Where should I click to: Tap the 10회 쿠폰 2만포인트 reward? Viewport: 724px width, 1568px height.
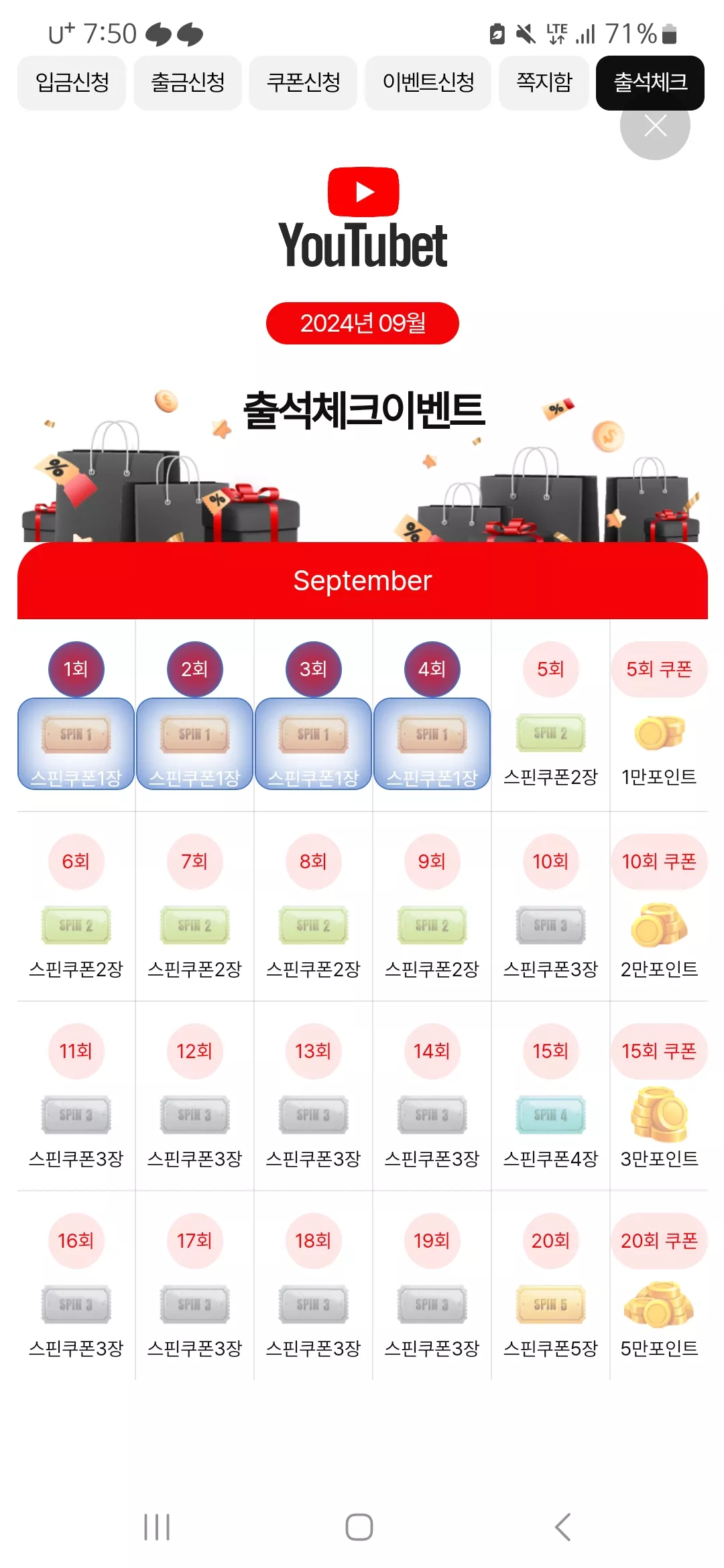(659, 907)
